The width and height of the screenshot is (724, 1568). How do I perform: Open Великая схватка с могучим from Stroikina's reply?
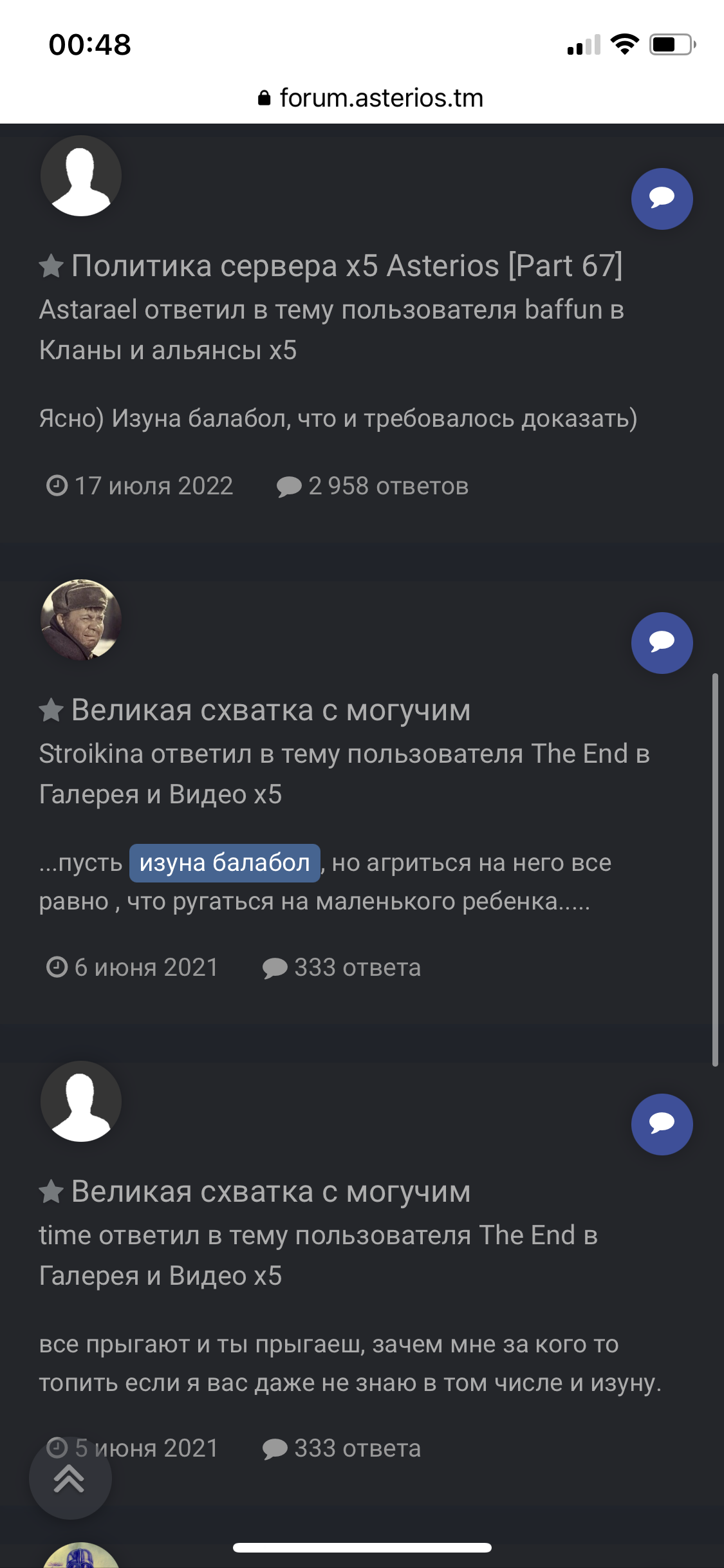(x=270, y=710)
